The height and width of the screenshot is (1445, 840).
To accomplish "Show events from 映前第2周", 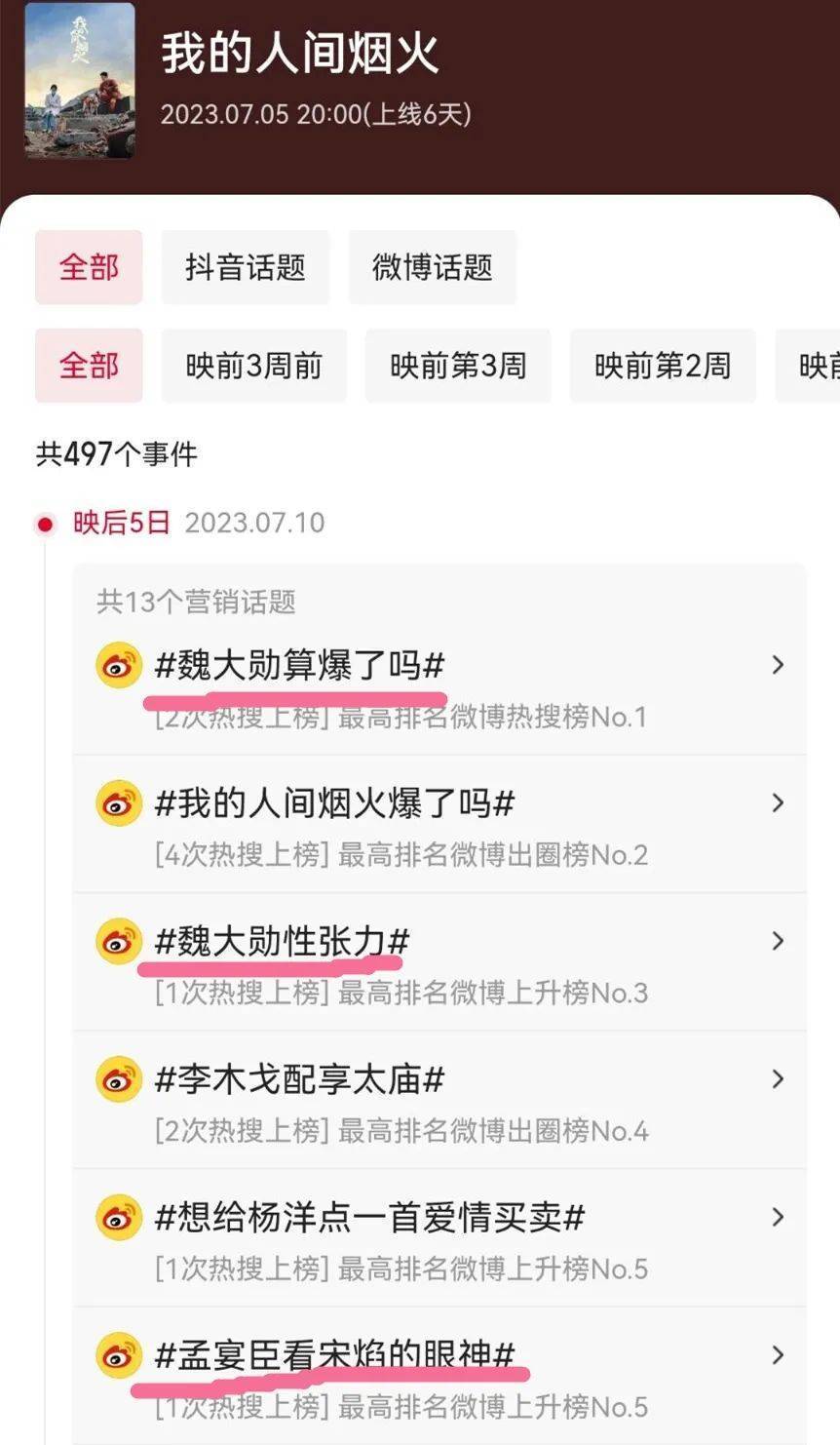I will pyautogui.click(x=663, y=366).
